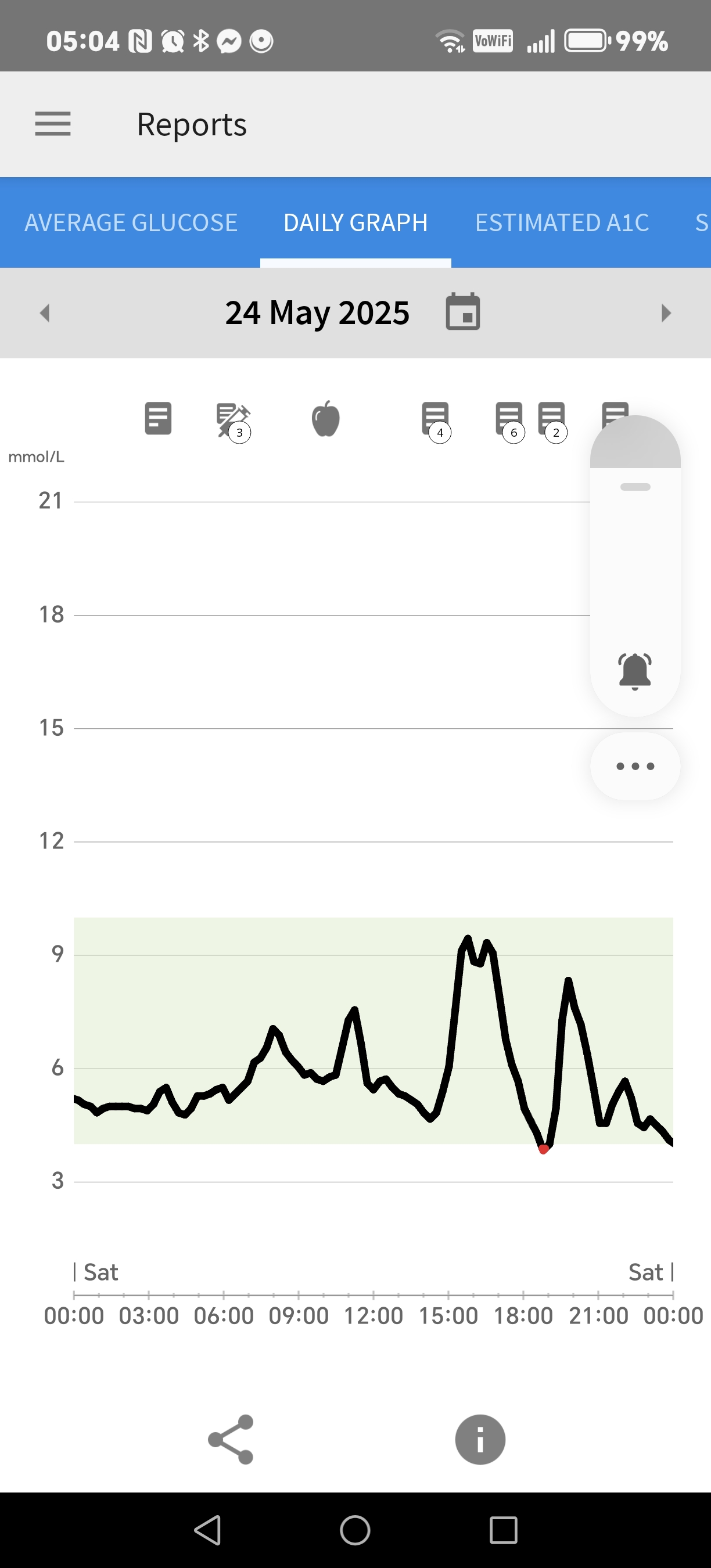Viewport: 711px width, 1568px height.
Task: Switch to the Average Glucose tab
Action: 131,223
